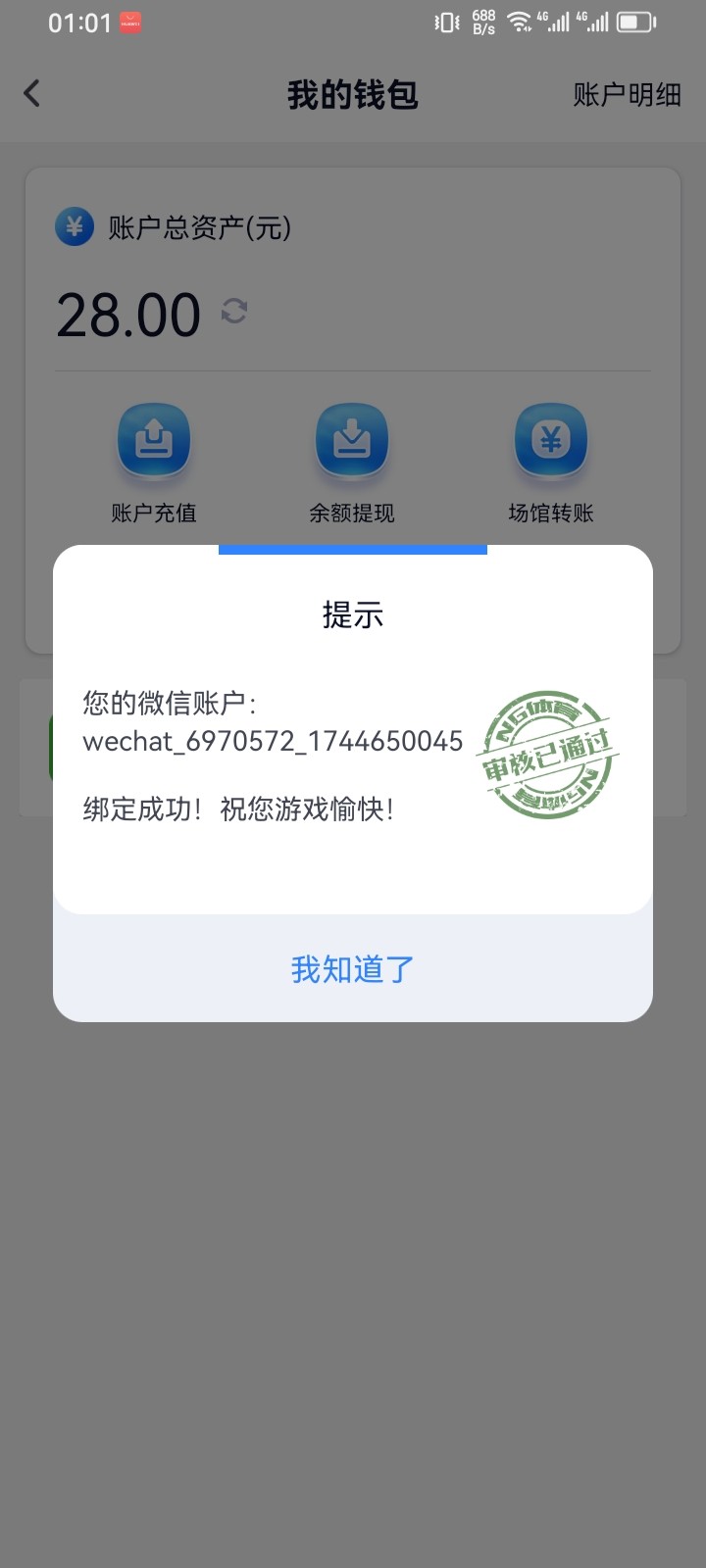Open 场馆转账 venue transfer
706x1568 pixels.
[551, 463]
